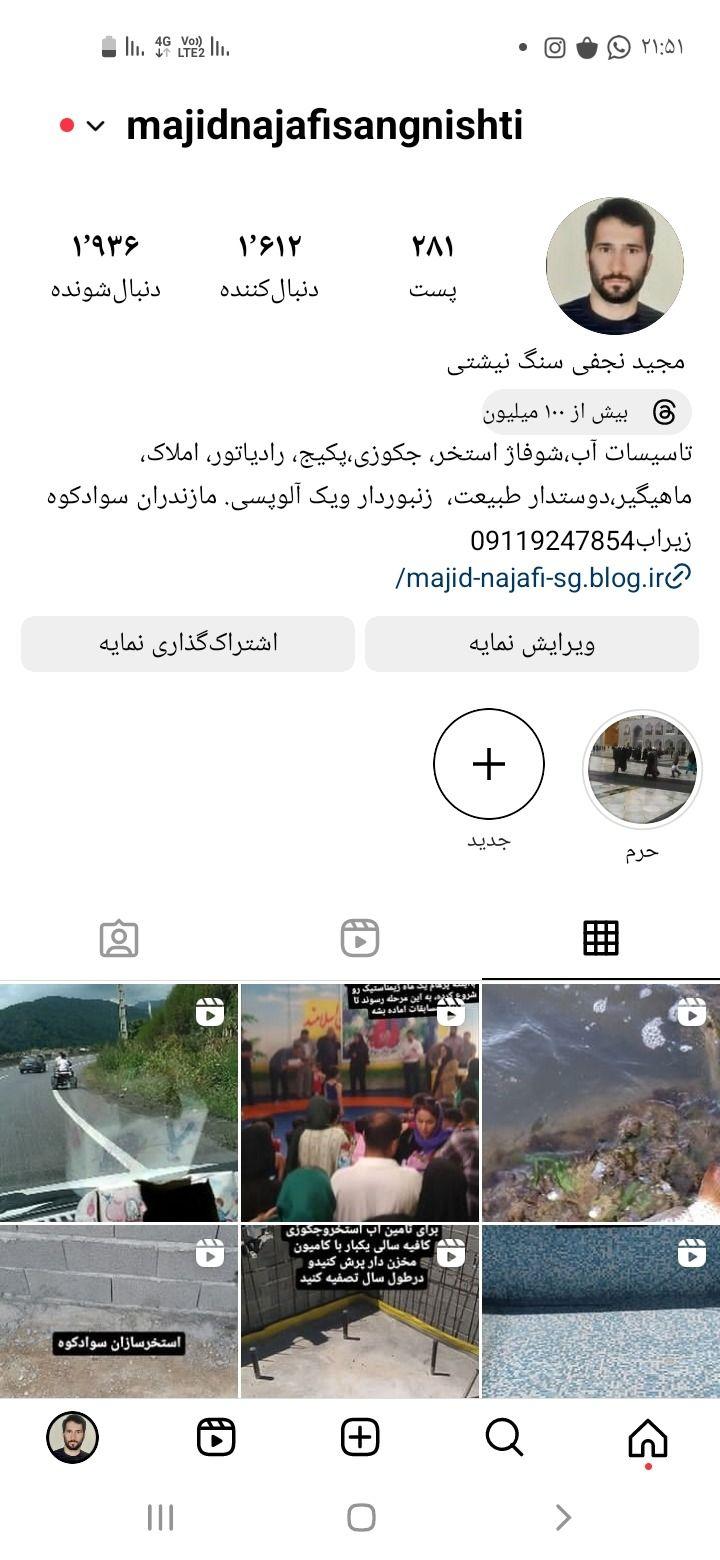The image size is (720, 1560).
Task: Switch to the posts grid tab
Action: tap(600, 938)
